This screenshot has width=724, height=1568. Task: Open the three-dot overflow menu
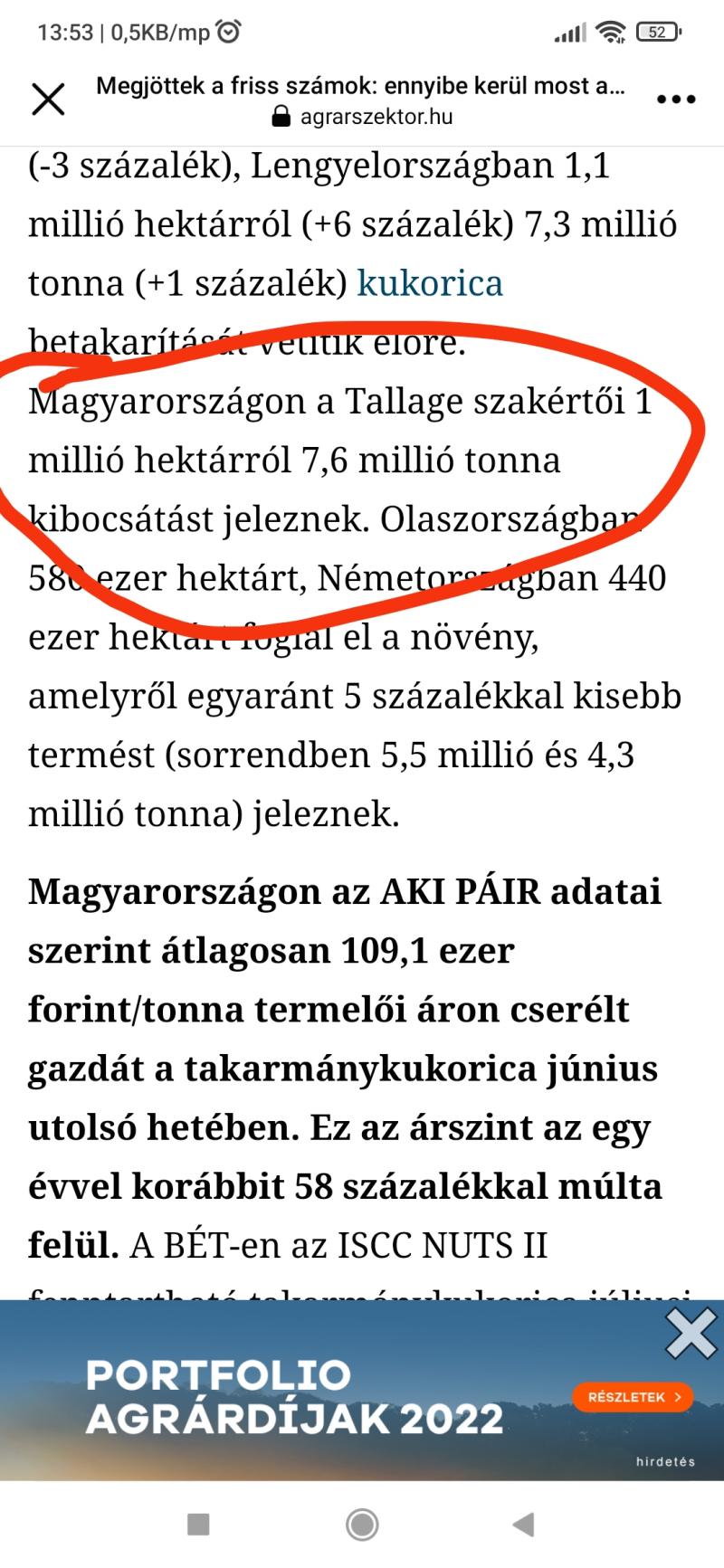click(675, 100)
